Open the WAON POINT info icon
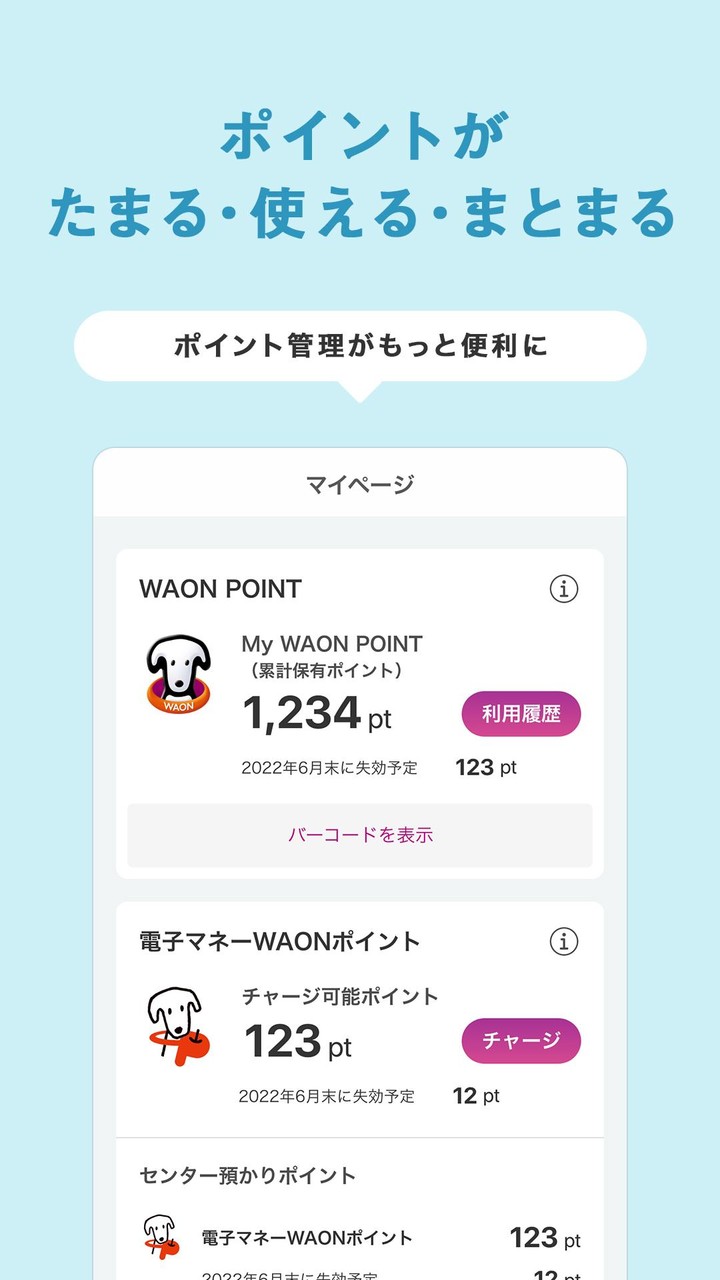 tap(563, 588)
